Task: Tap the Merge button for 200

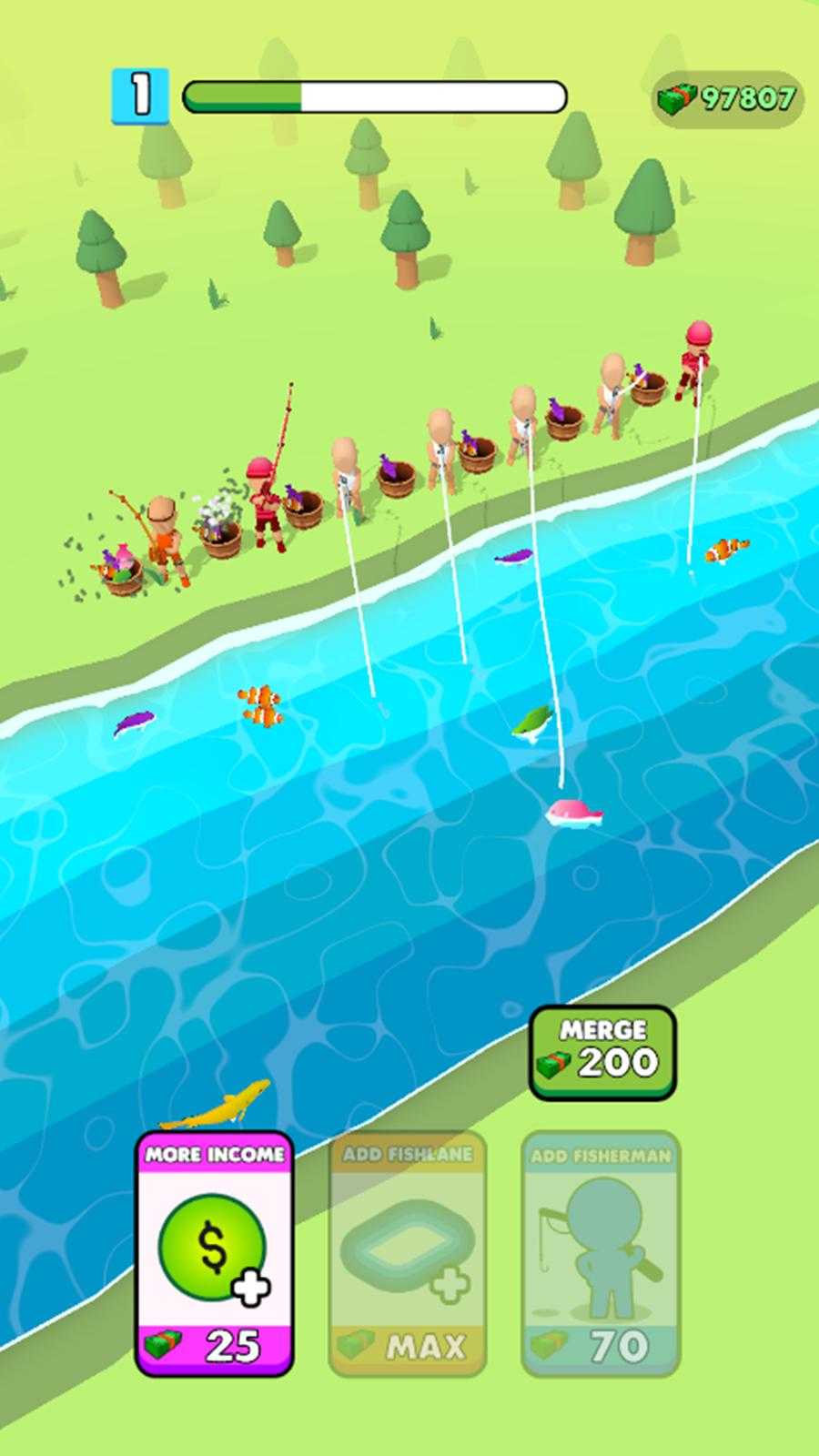Action: [x=602, y=1051]
